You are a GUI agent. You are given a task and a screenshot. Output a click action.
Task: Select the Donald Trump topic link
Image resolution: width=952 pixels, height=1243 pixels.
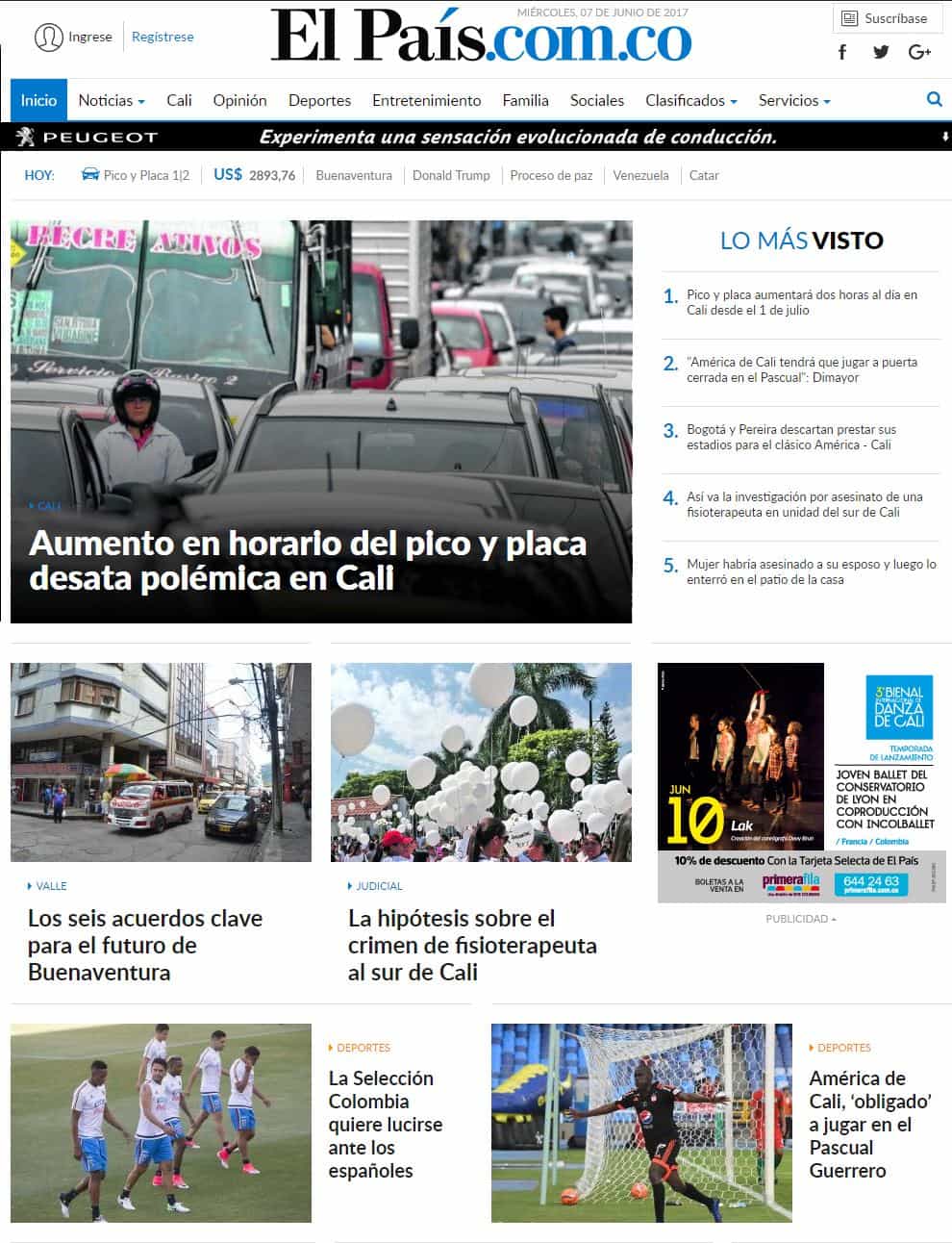451,175
